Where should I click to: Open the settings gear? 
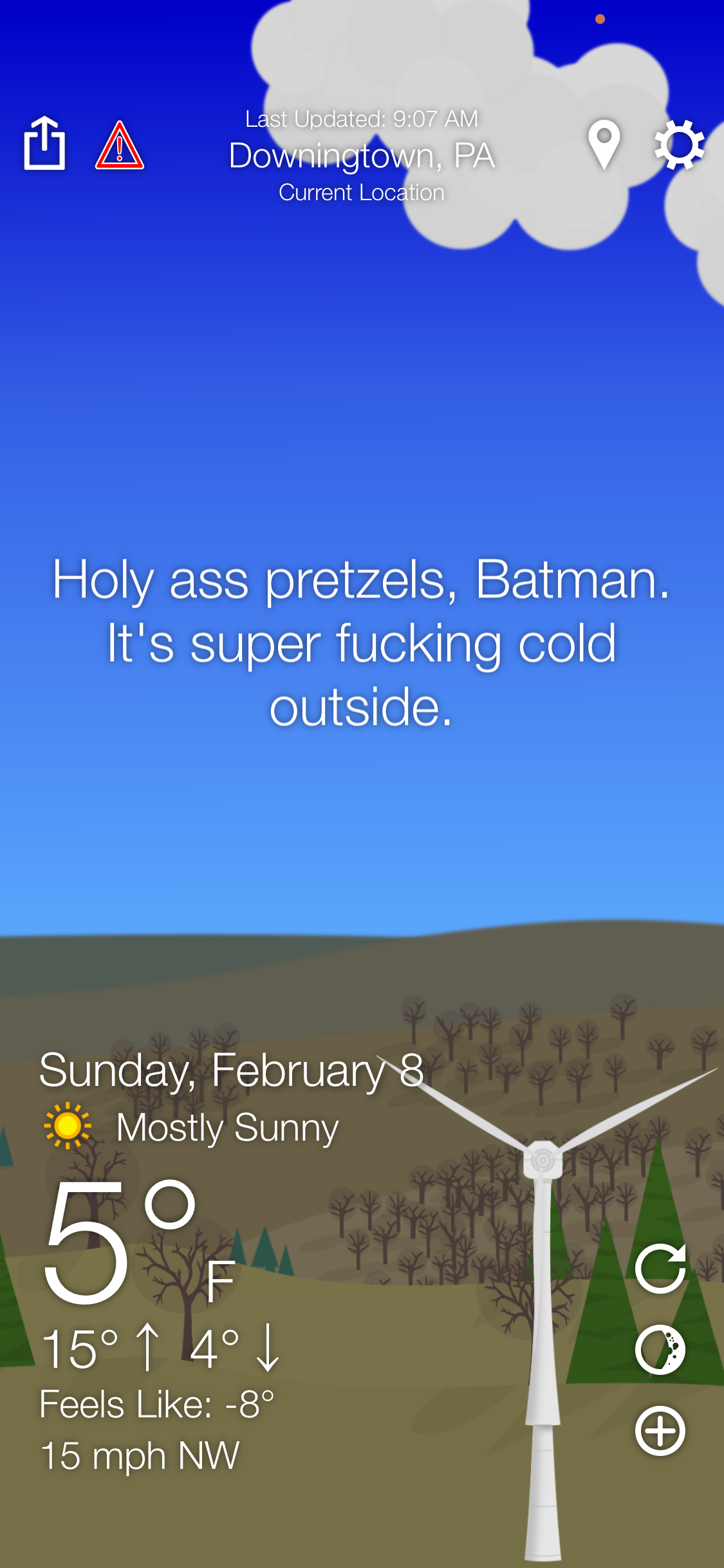[x=679, y=145]
